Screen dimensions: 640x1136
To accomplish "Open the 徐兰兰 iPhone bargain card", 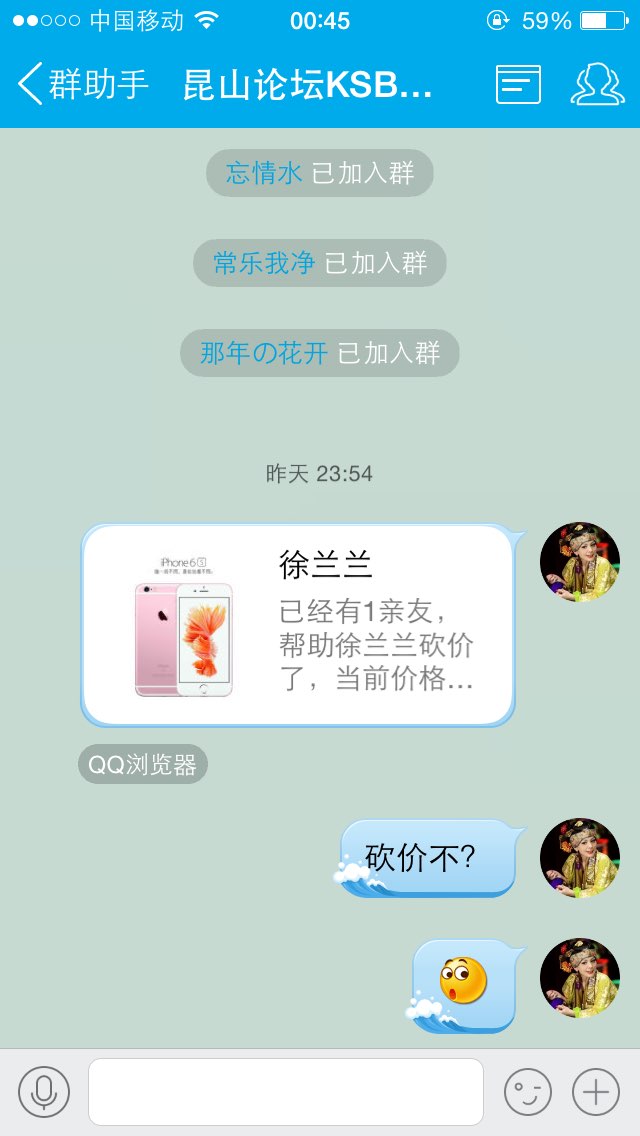I will 297,625.
